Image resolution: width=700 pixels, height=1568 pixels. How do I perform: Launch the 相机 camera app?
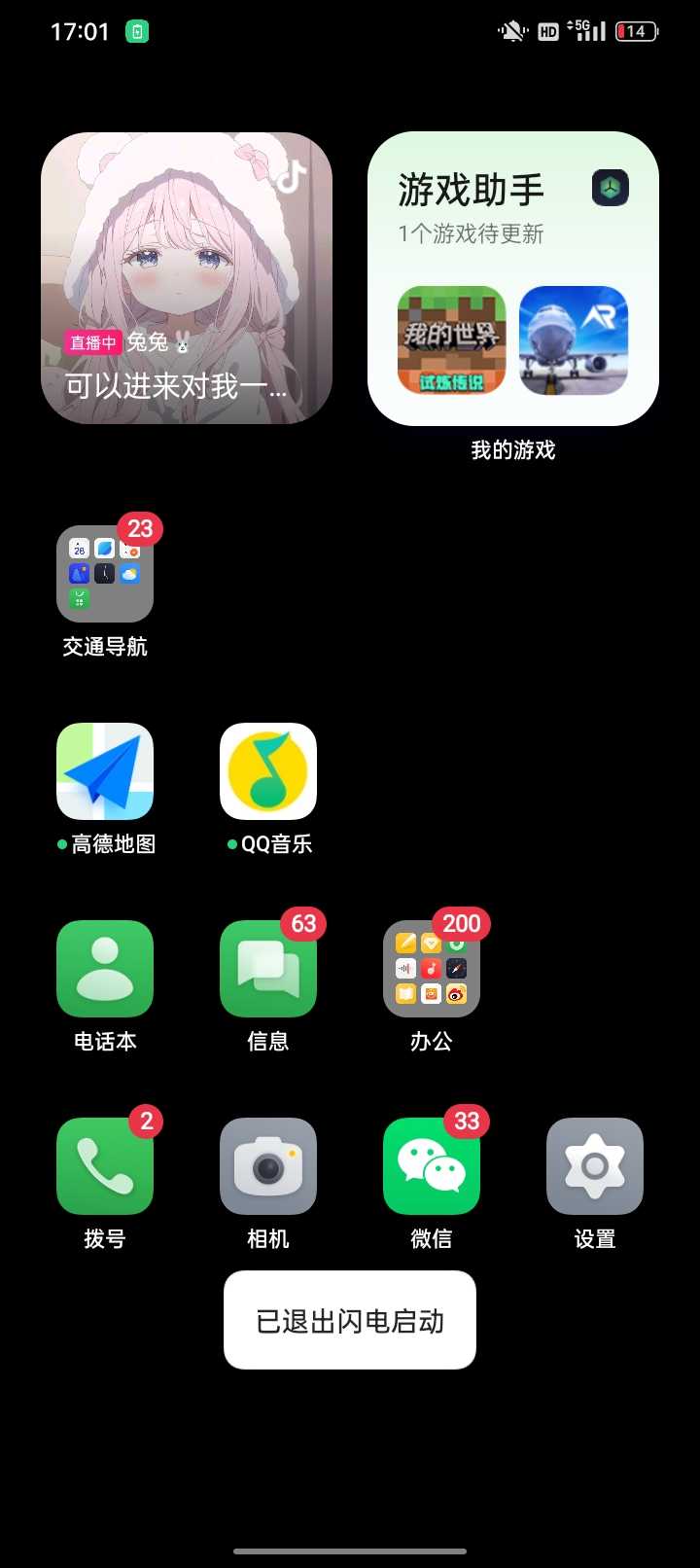(268, 1166)
